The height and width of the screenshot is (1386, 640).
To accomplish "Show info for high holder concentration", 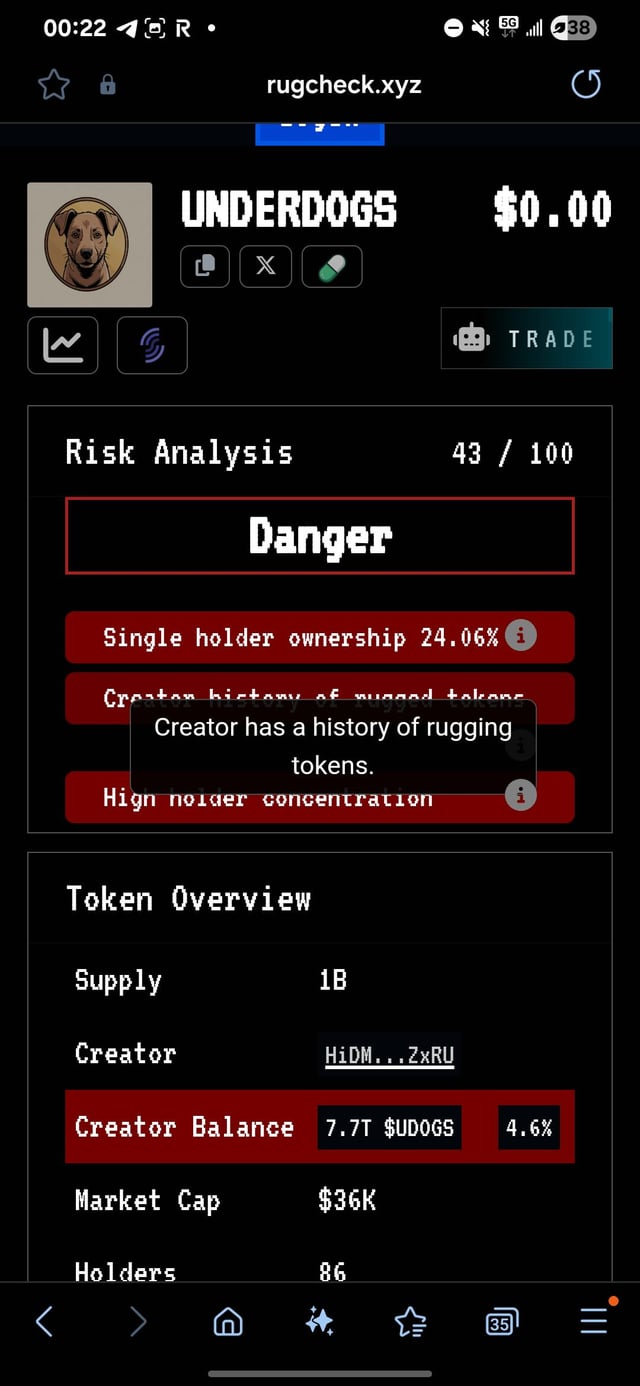I will (521, 795).
